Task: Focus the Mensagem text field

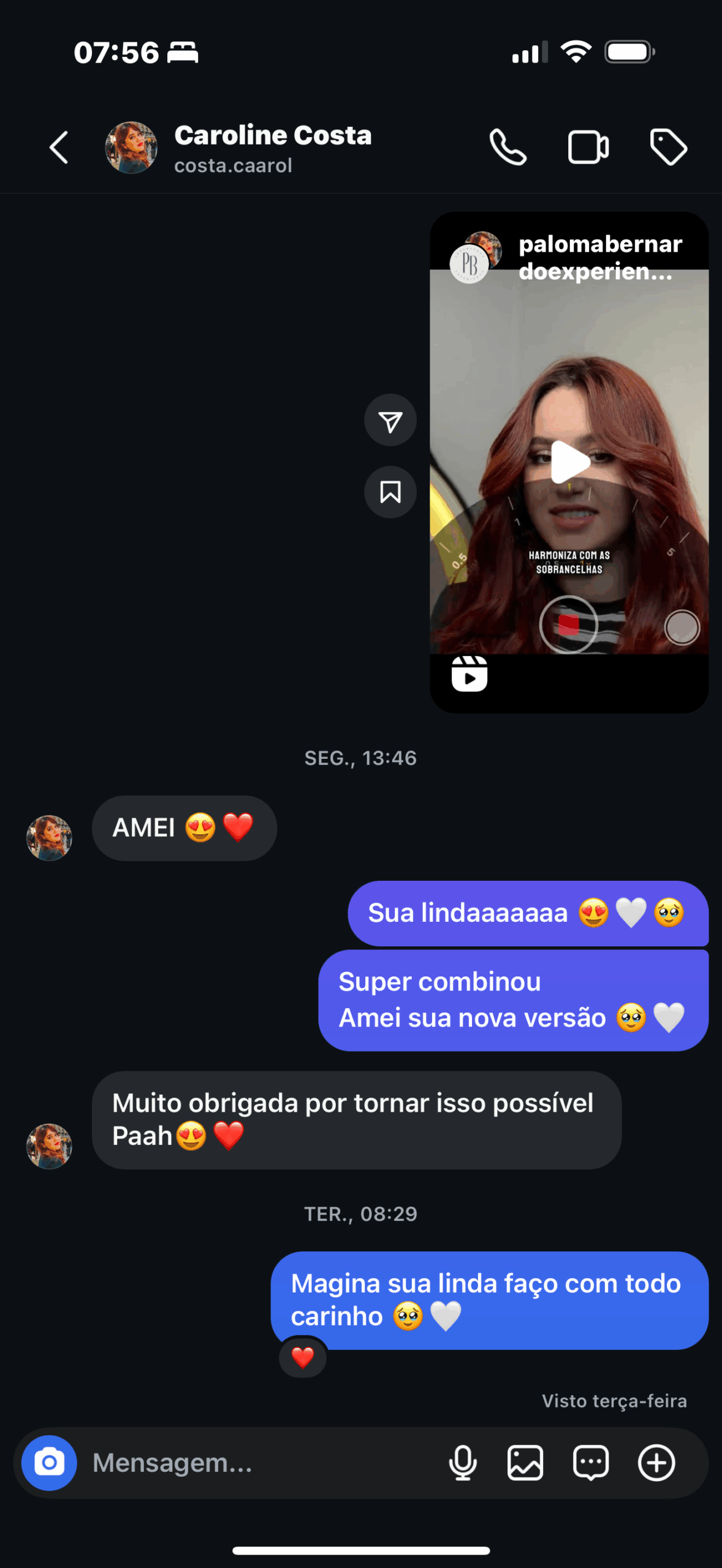Action: 257,1463
